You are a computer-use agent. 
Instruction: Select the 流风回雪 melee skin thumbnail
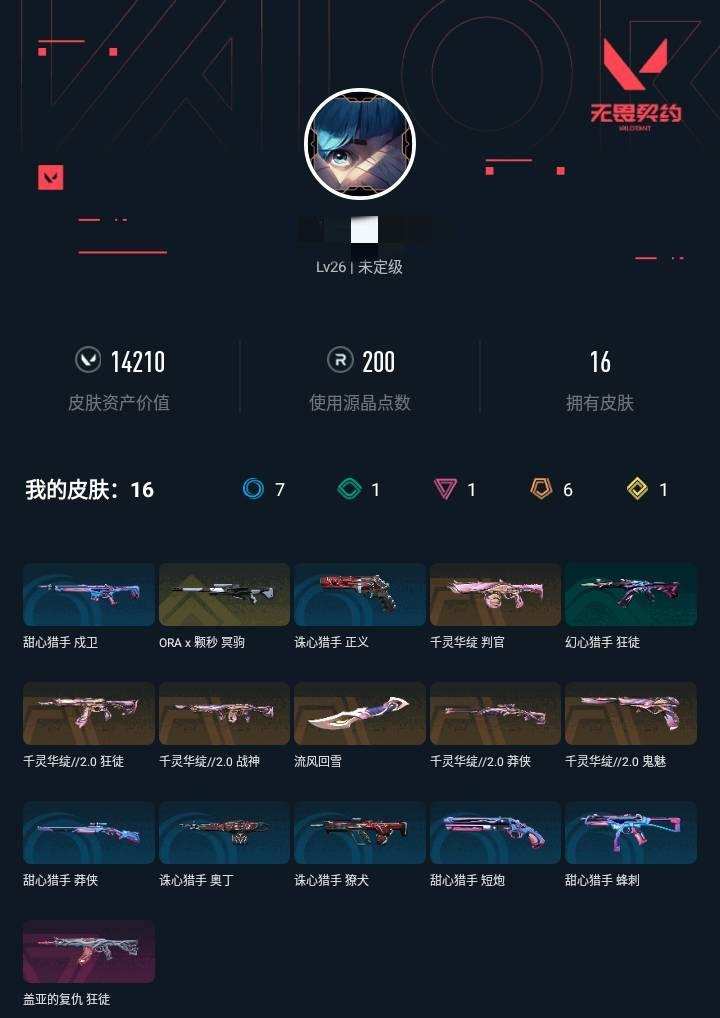[360, 714]
